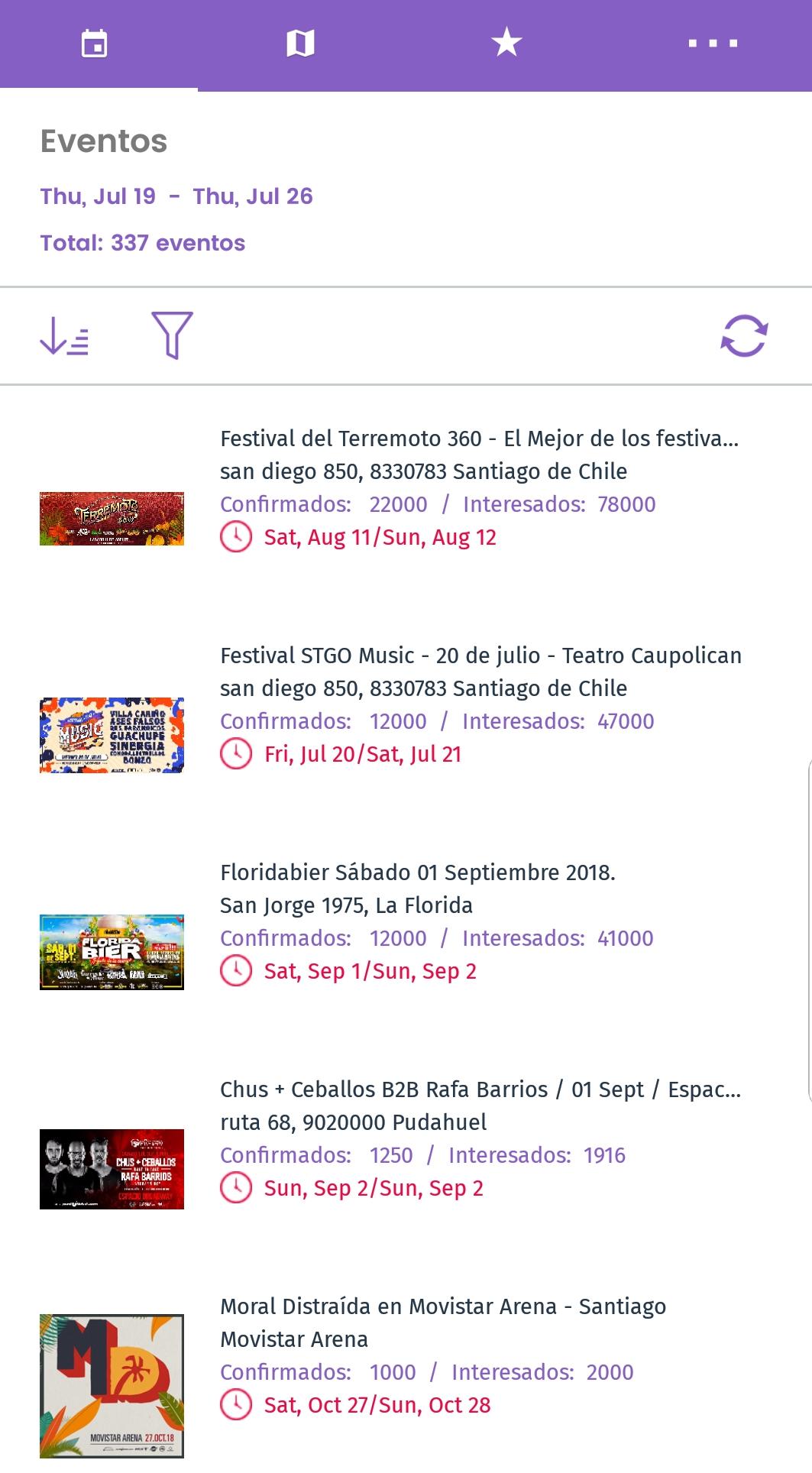Open Festival del Terremoto 360 event

click(479, 439)
